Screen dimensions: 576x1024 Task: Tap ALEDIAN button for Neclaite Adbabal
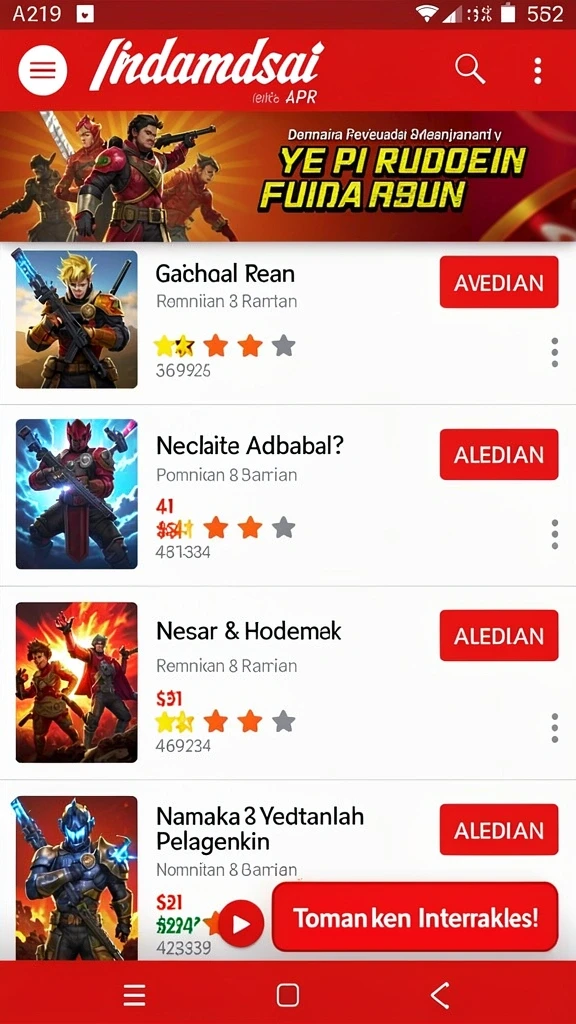(x=499, y=455)
